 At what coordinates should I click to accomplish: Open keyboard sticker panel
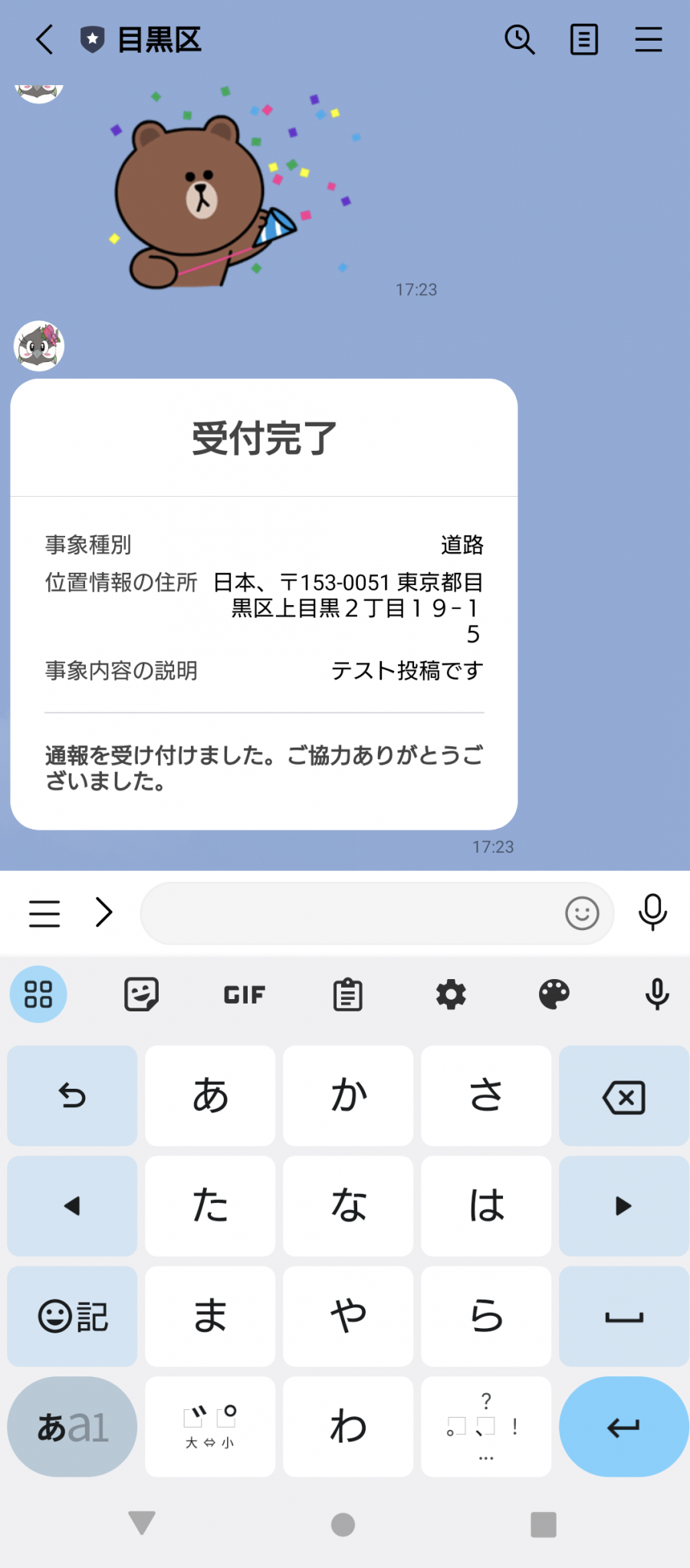(141, 994)
